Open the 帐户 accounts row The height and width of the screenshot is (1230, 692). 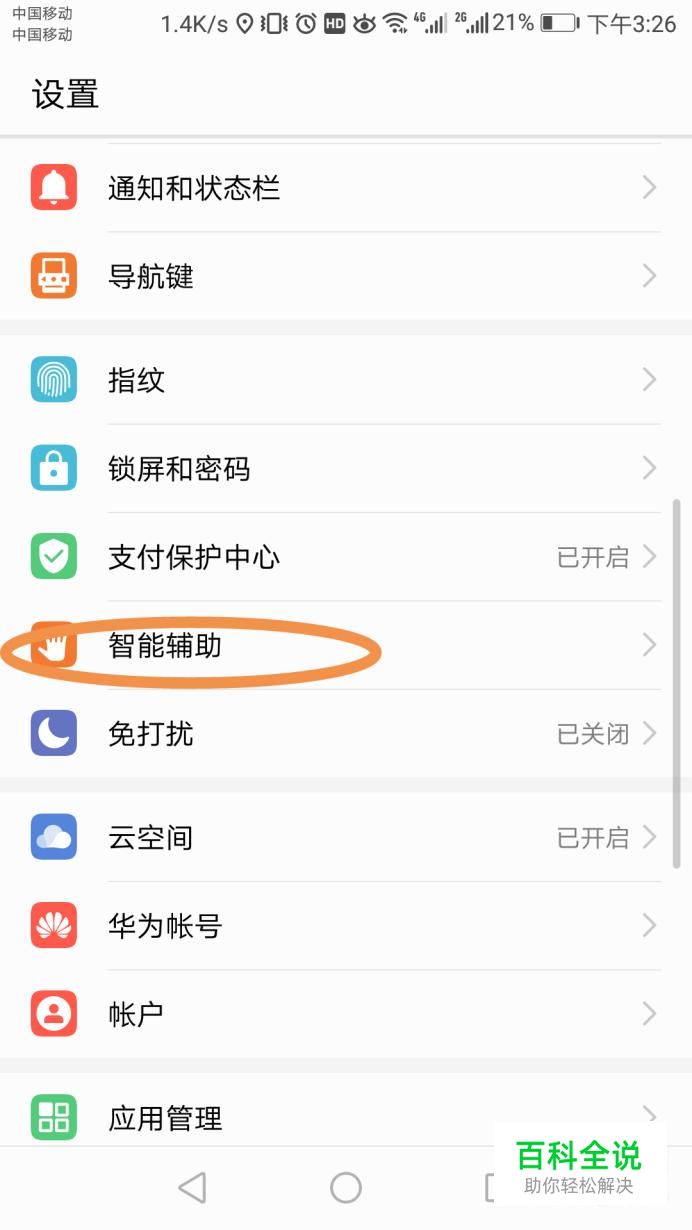[346, 1014]
